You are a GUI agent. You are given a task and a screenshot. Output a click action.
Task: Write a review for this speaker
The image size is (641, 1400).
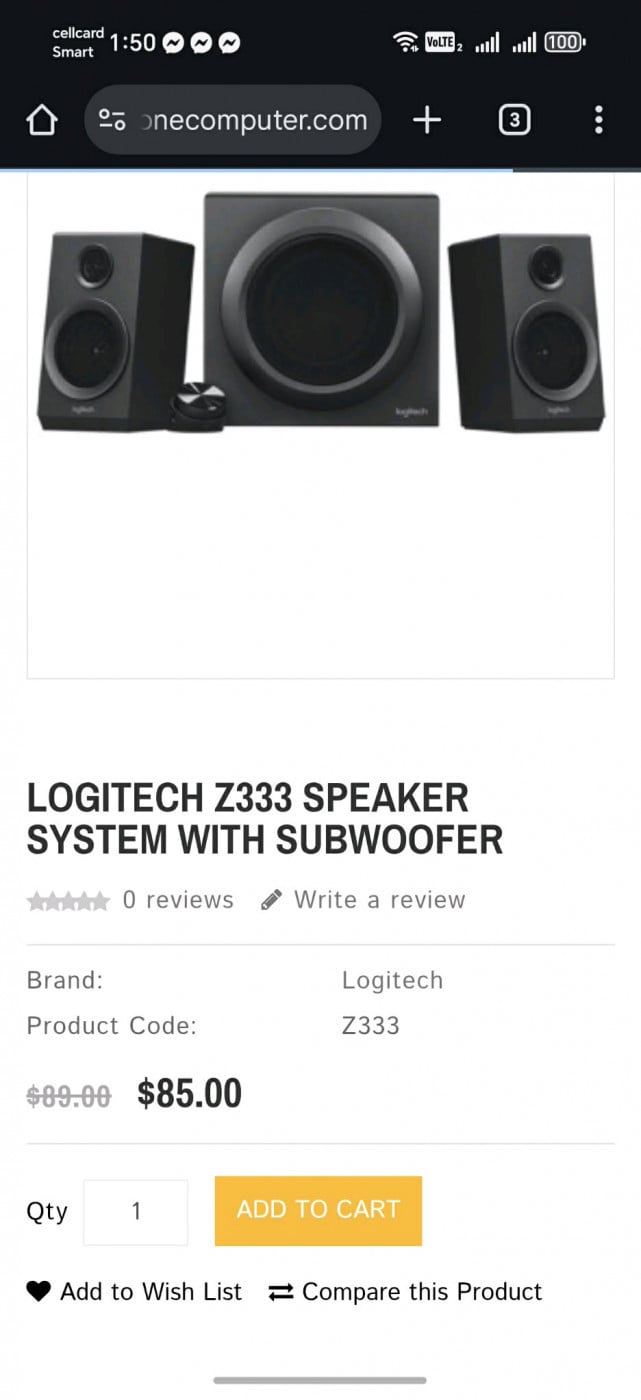pos(364,900)
